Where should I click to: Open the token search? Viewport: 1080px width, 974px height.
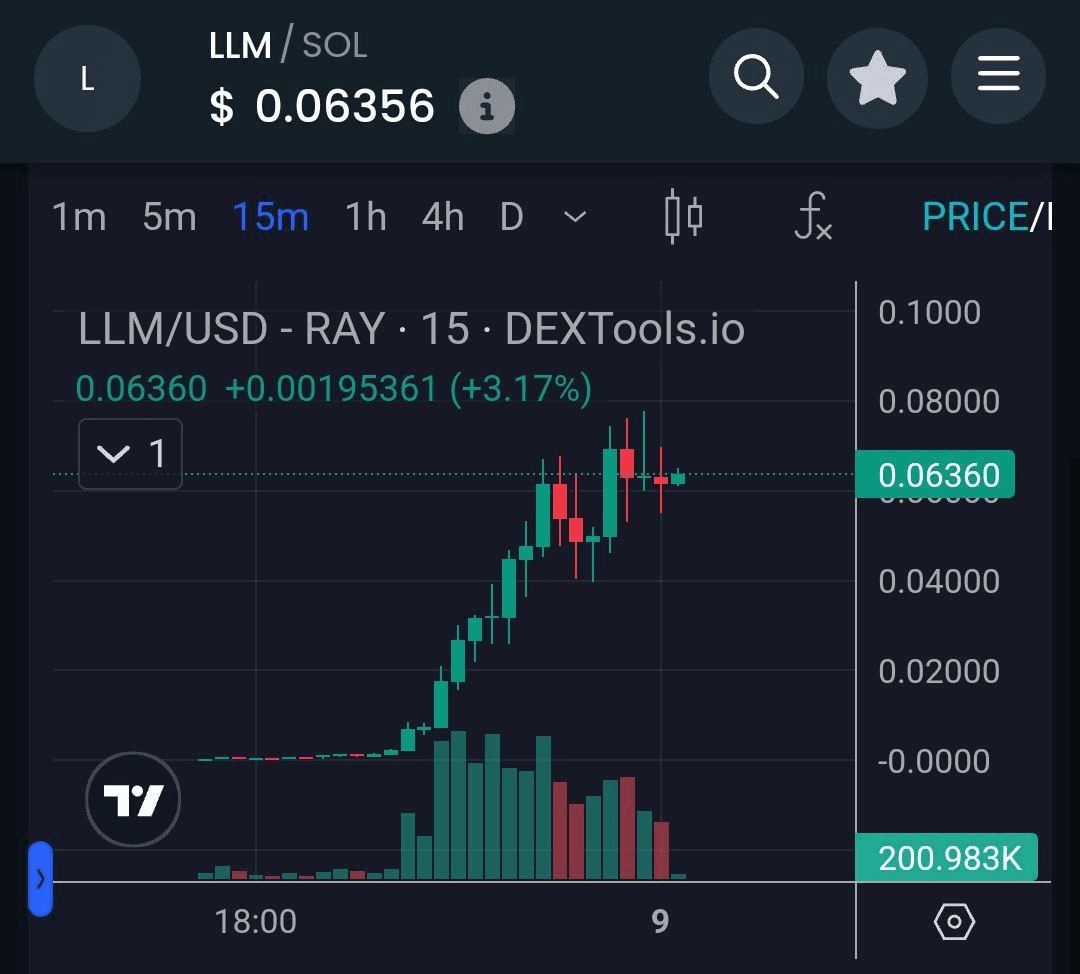point(756,77)
